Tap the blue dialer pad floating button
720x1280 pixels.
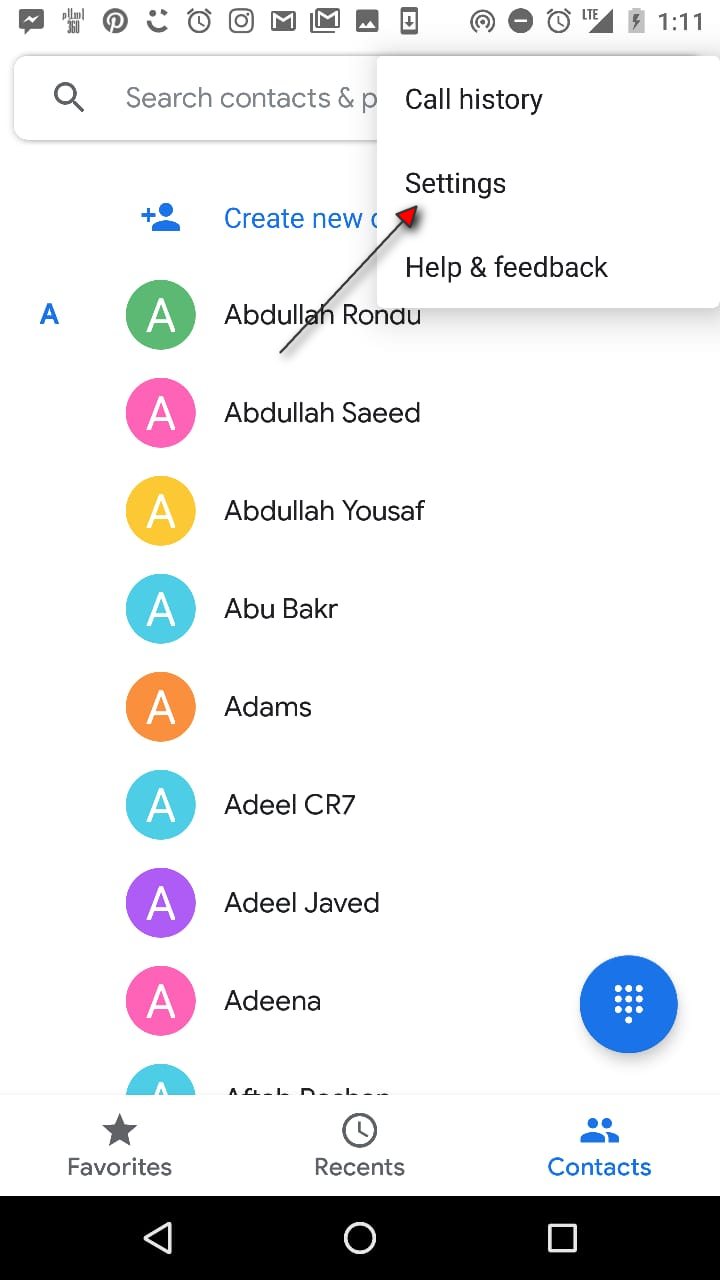[628, 1004]
